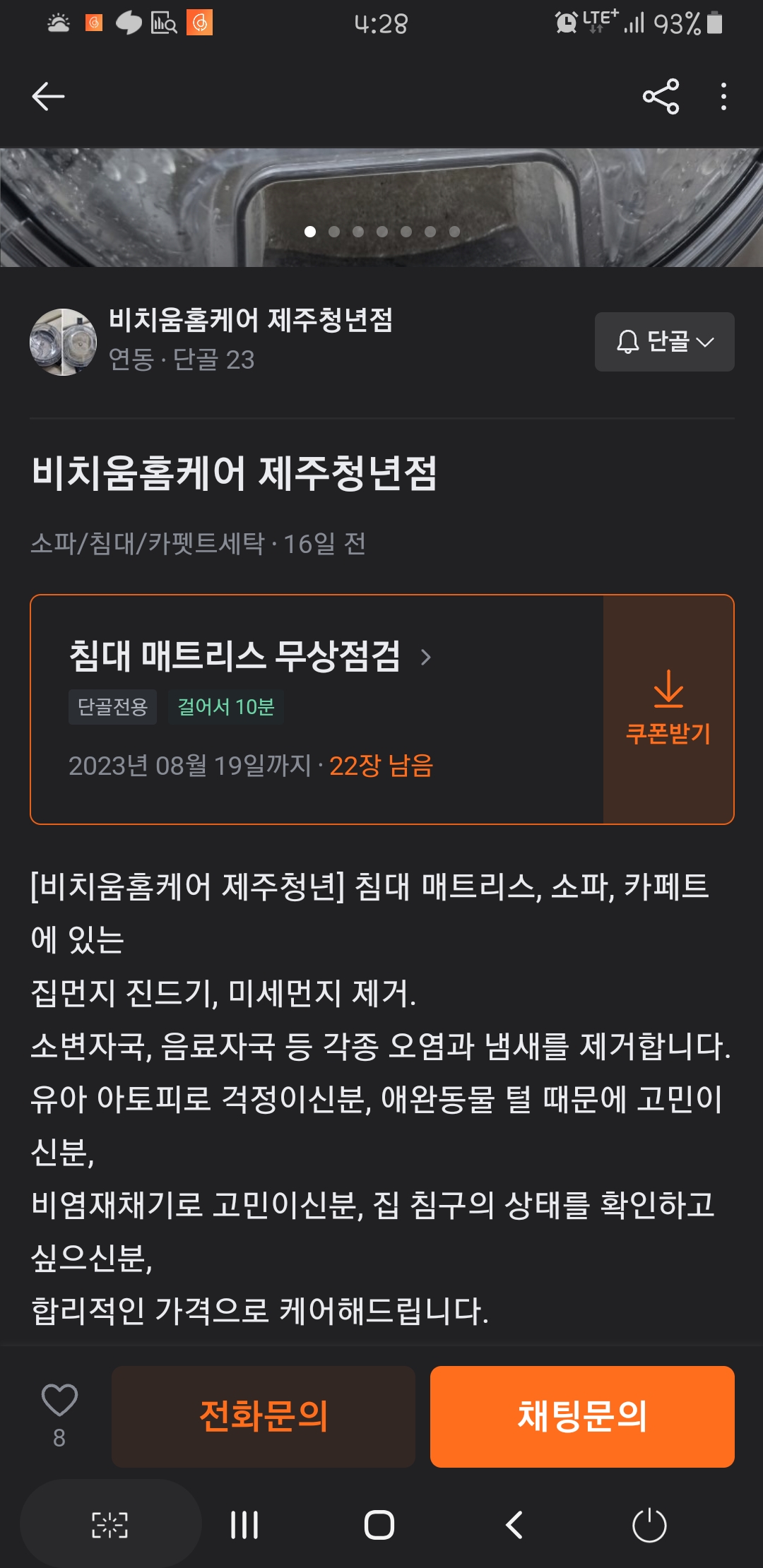Download the coupon via 쿠폰받기
763x1568 pixels.
click(x=668, y=709)
